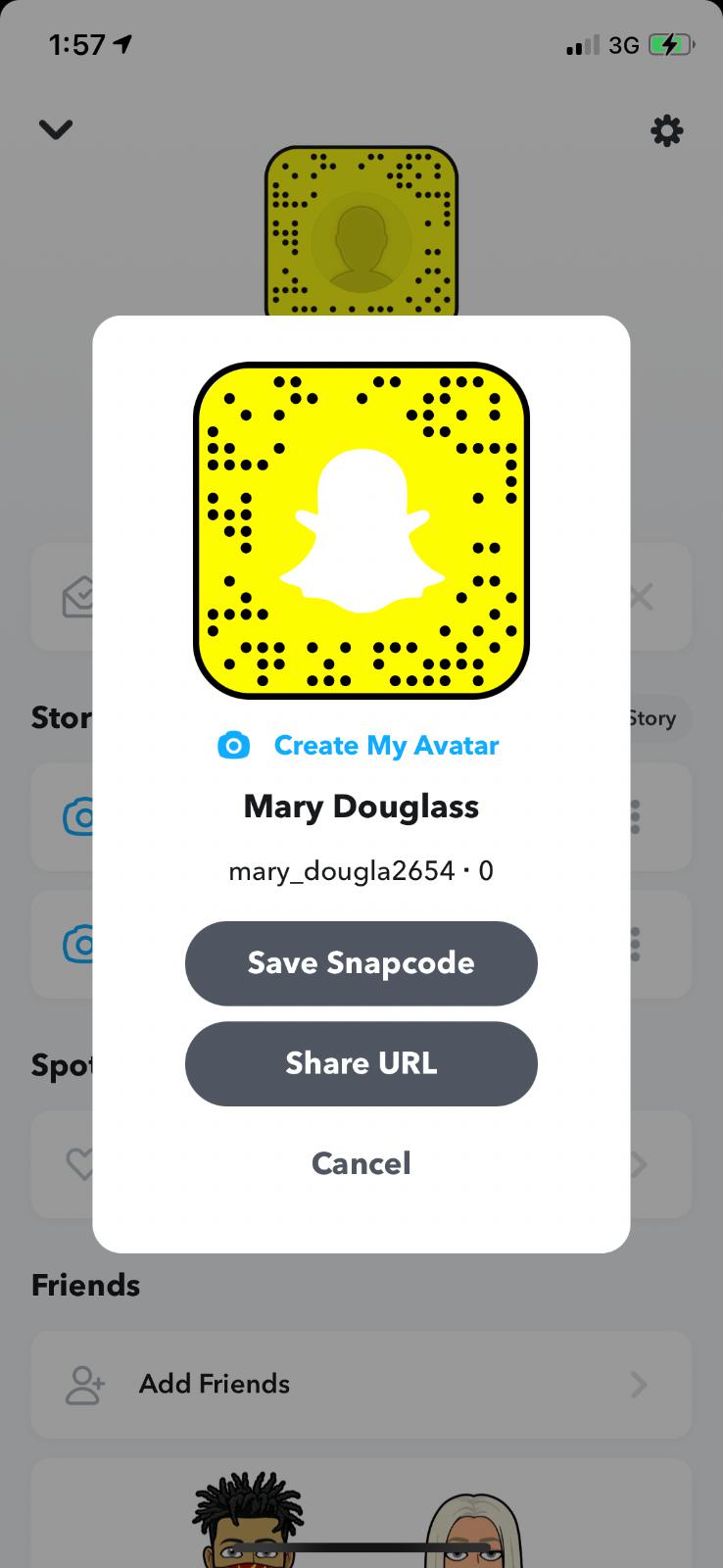Open settings gear icon
This screenshot has width=723, height=1568.
pos(666,130)
